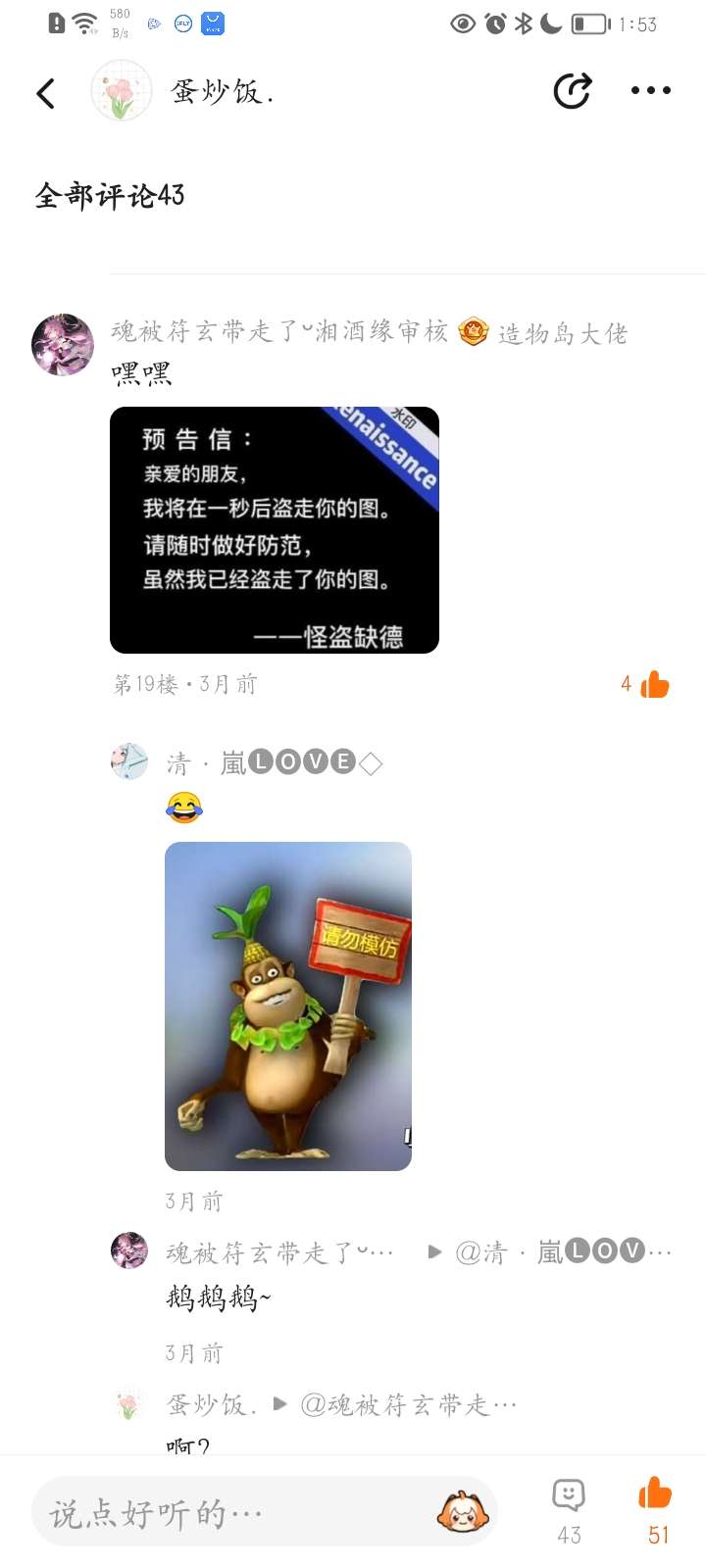View the 预告信 image in the comment

[275, 530]
